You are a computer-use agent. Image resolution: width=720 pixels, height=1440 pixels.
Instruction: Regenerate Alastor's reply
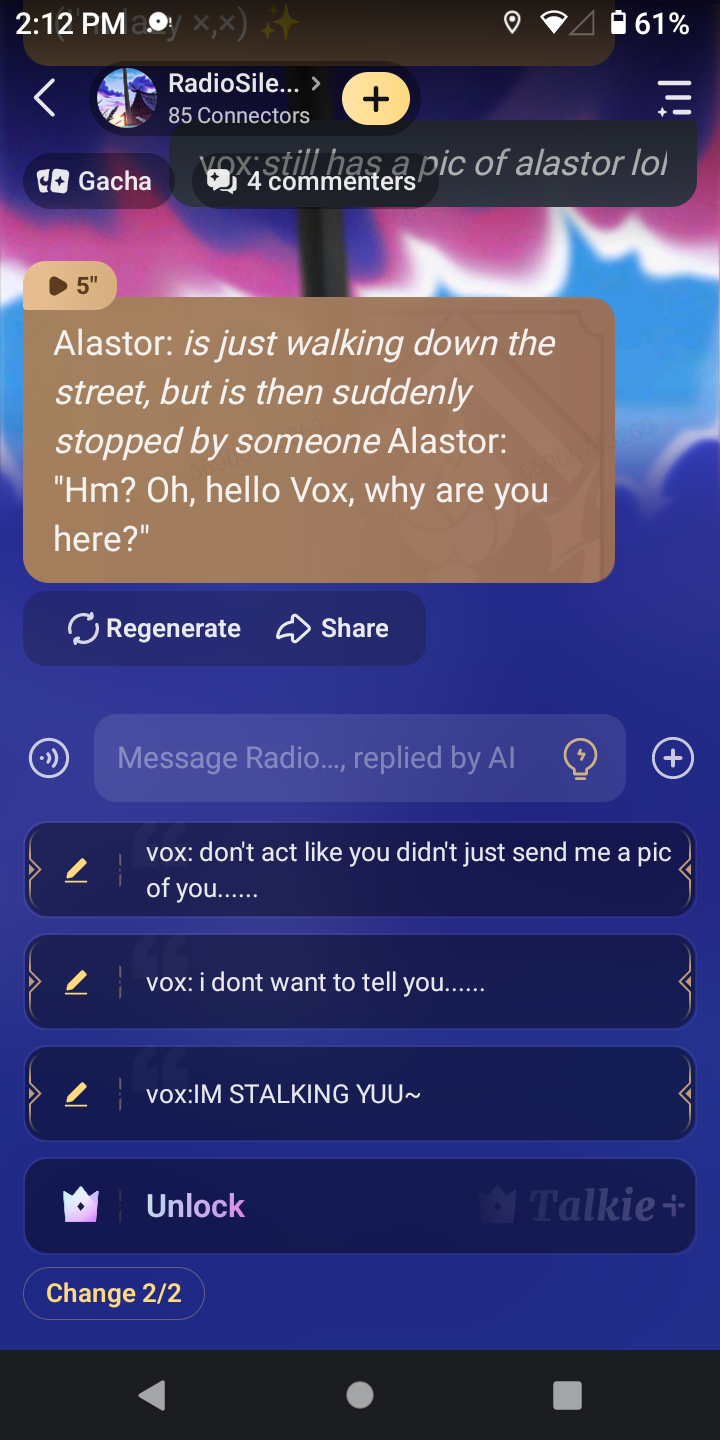coord(154,628)
